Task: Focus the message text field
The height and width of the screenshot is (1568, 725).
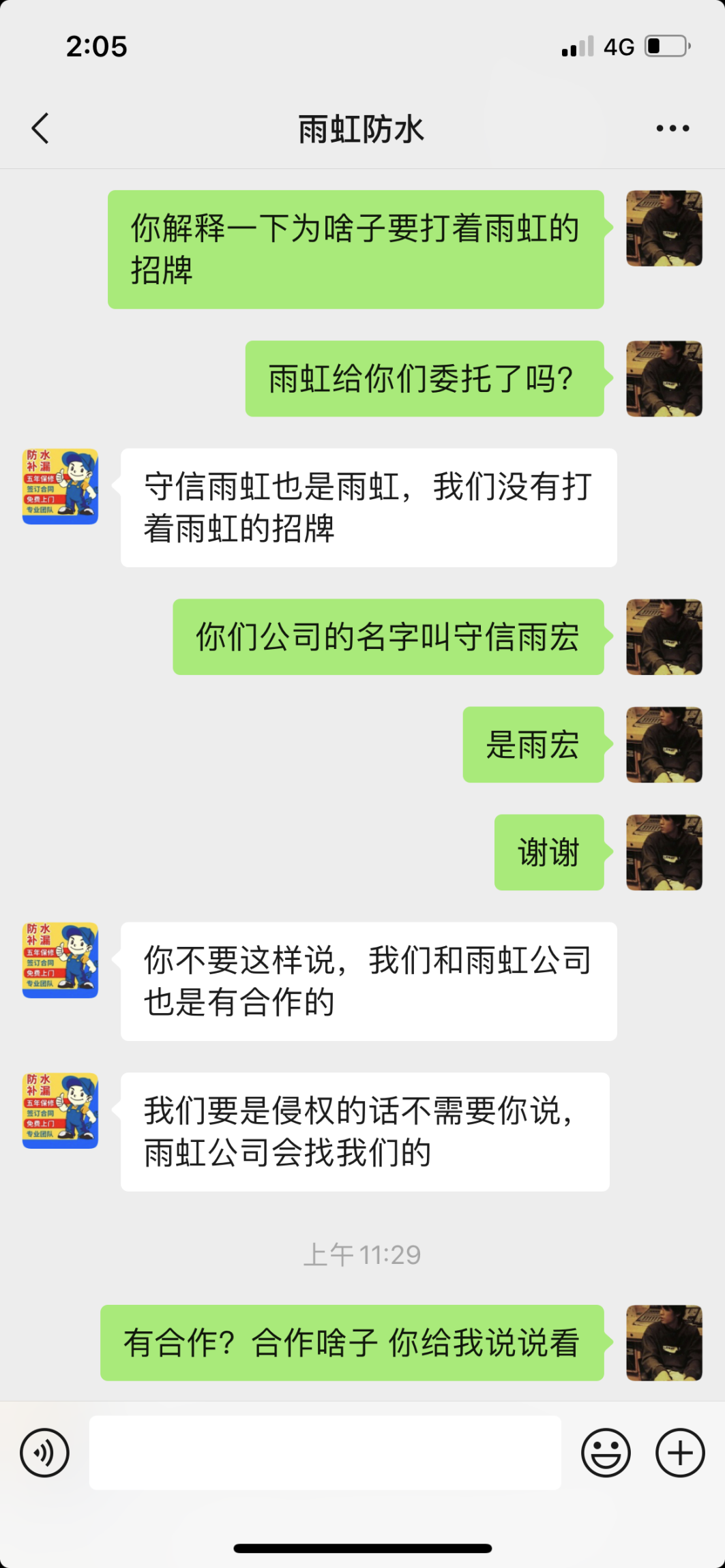Action: click(325, 1453)
